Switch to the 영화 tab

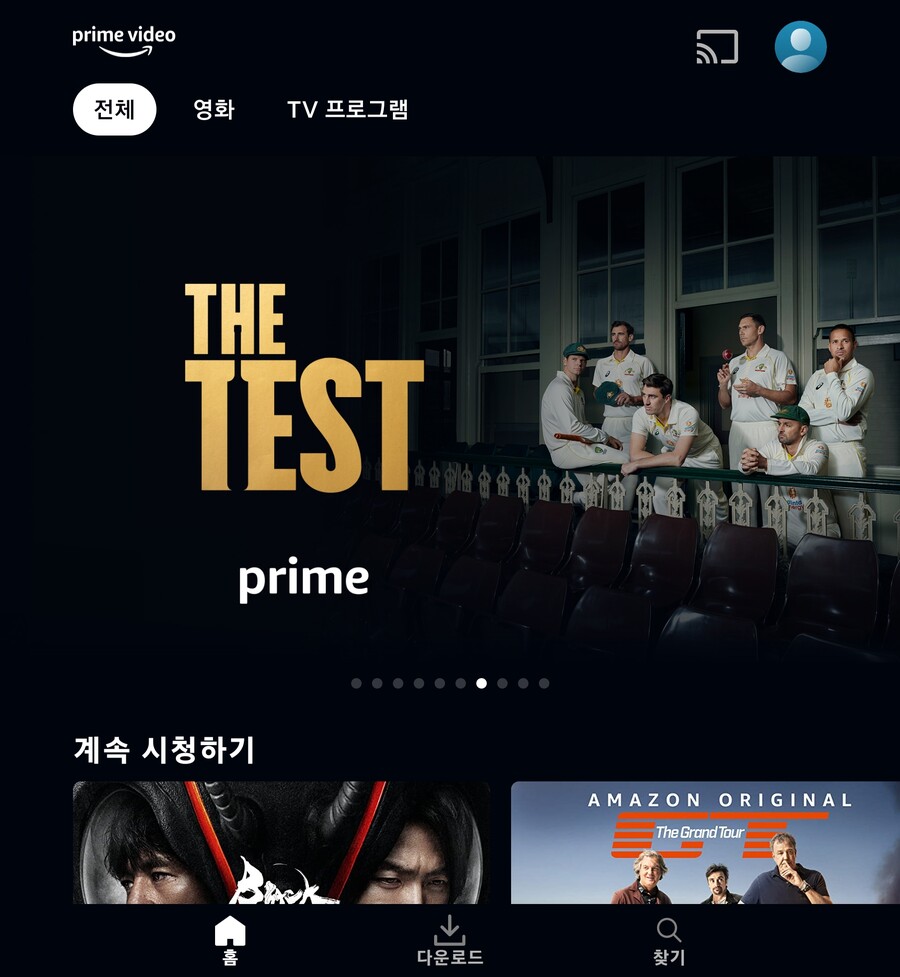[214, 109]
